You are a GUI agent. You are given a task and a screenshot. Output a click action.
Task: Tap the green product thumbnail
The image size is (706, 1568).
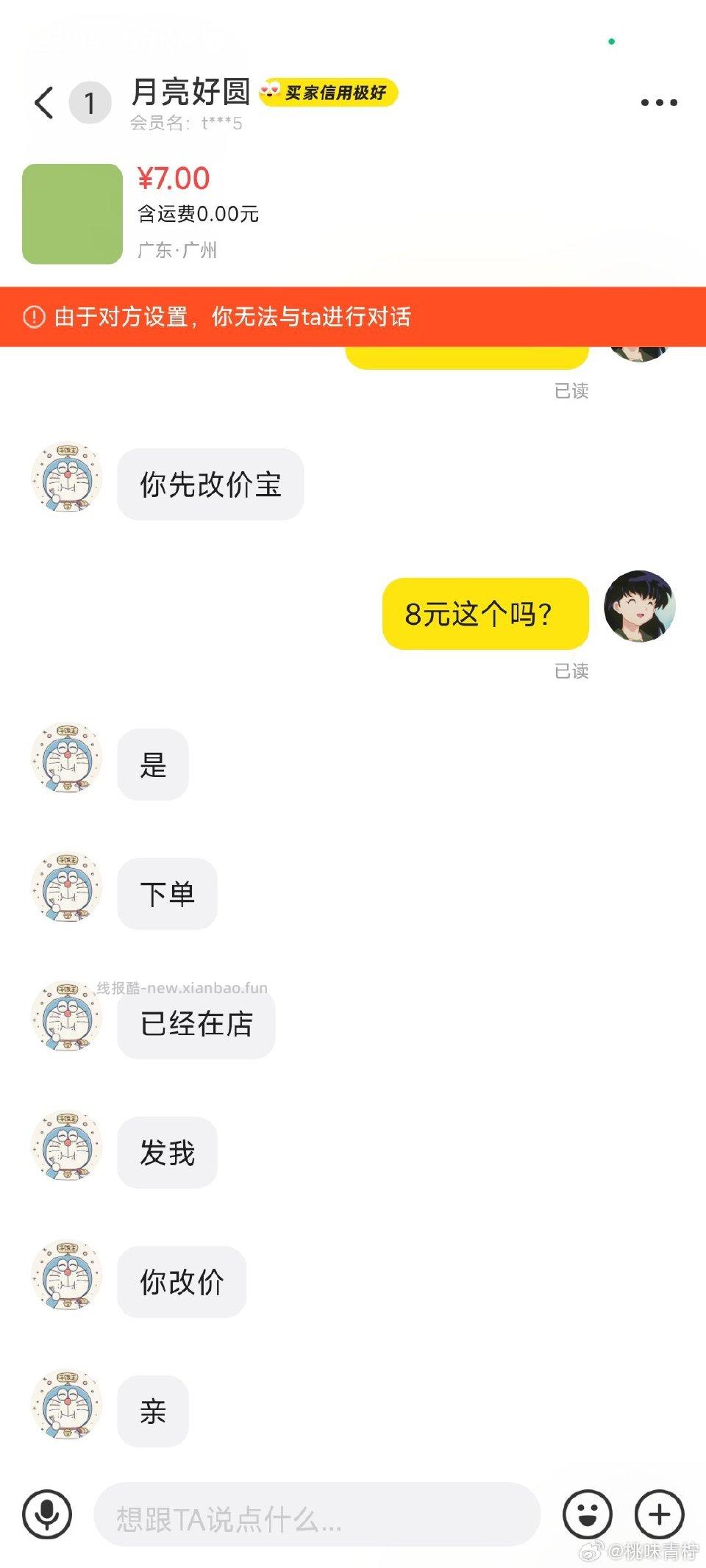[71, 213]
